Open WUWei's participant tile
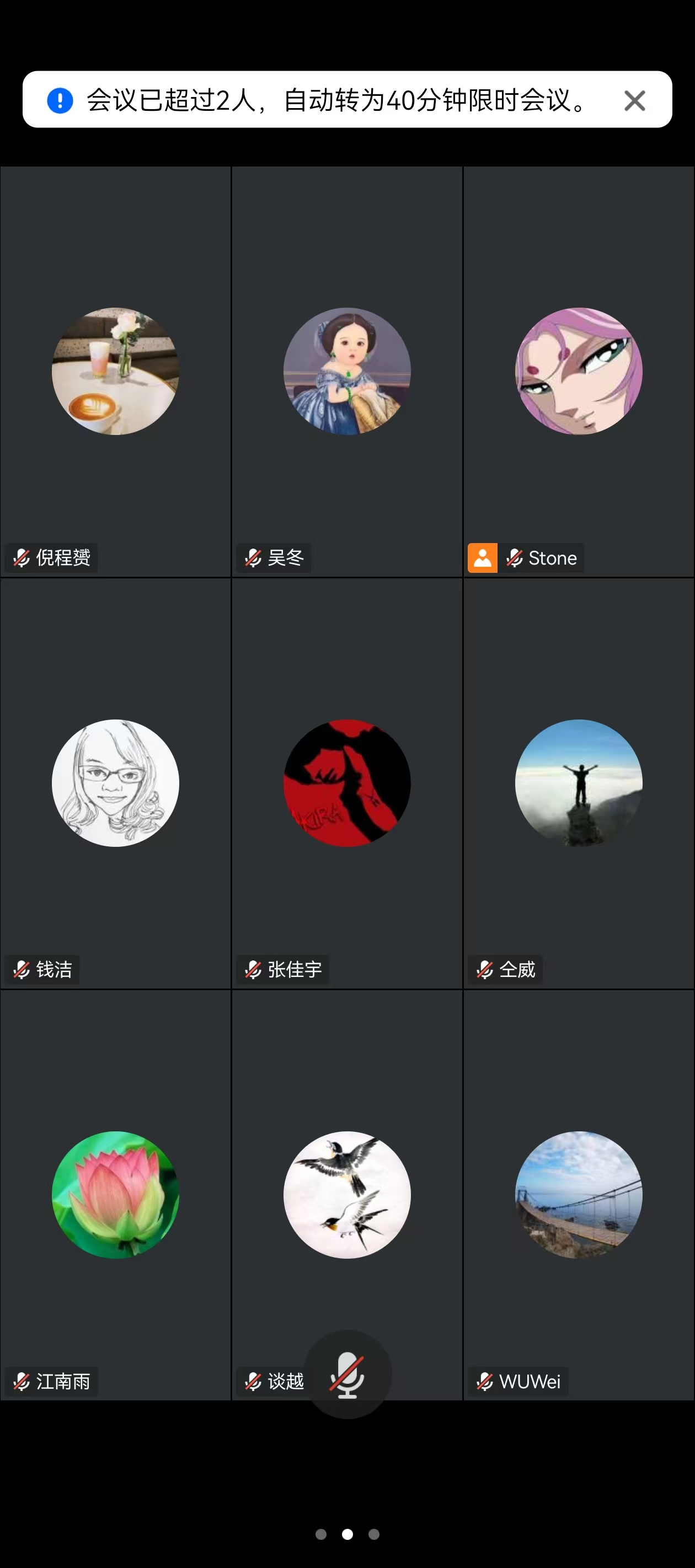695x1568 pixels. 579,1194
